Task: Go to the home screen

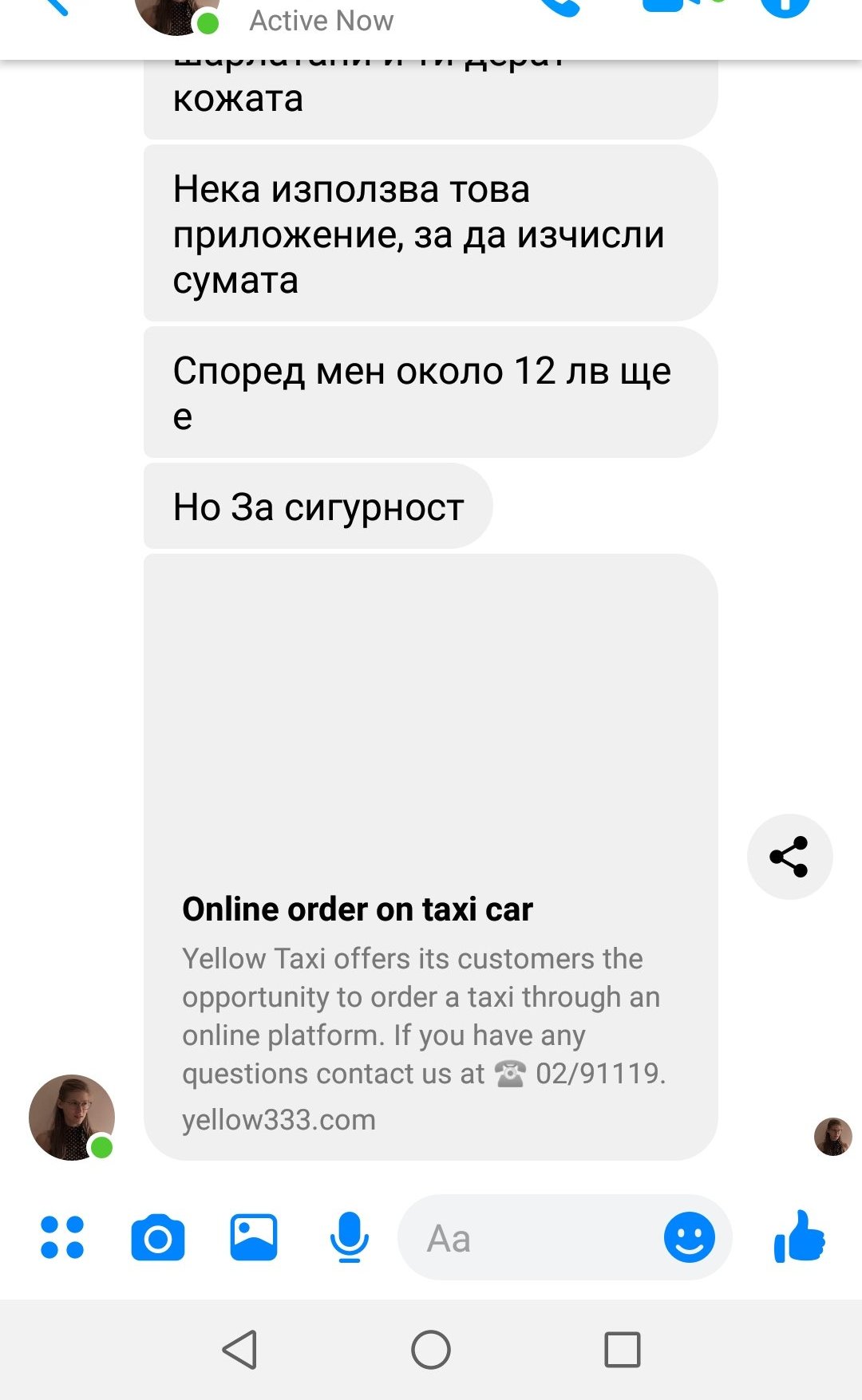Action: [431, 1350]
